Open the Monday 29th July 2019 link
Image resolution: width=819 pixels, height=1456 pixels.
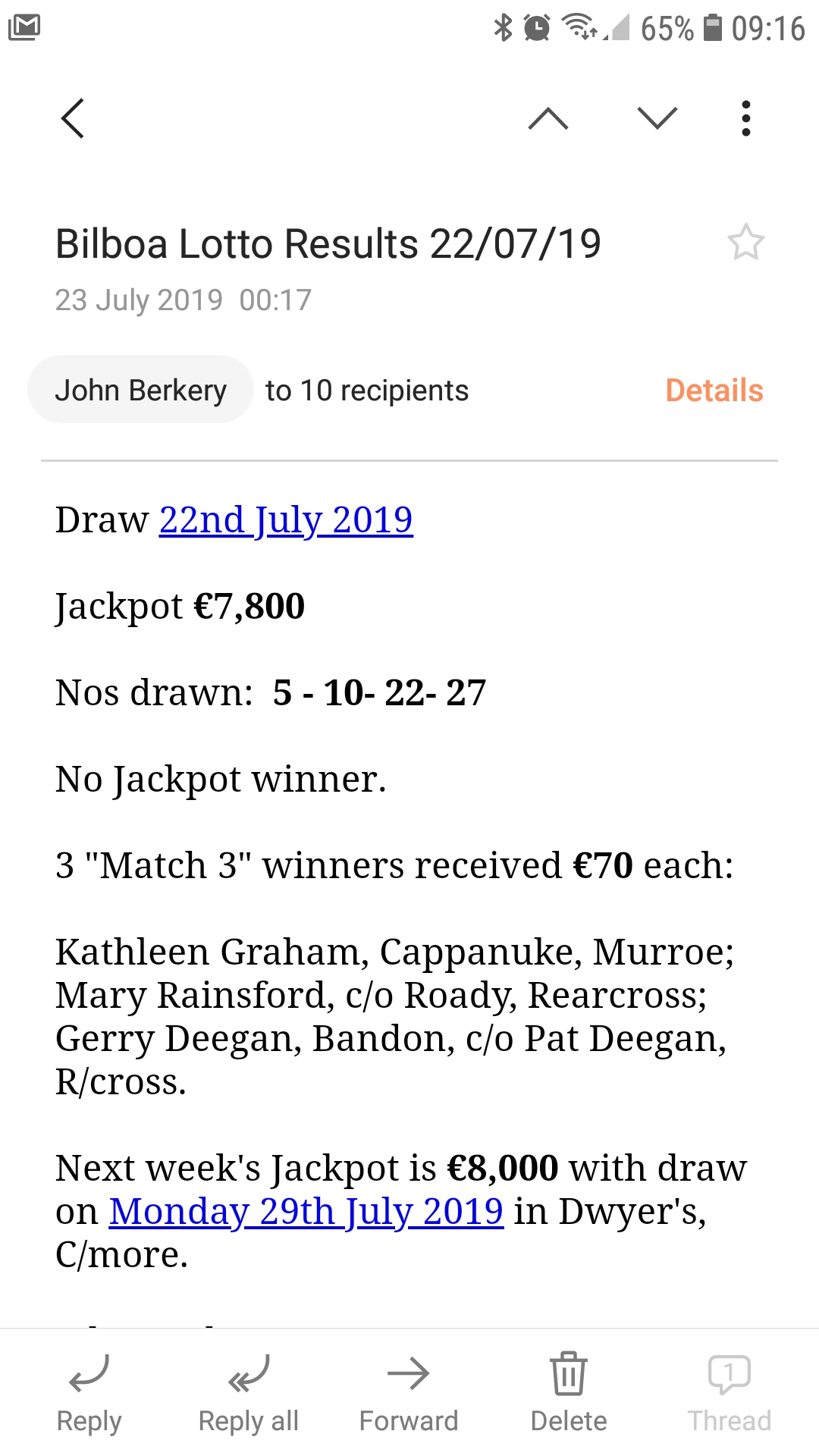pyautogui.click(x=306, y=1211)
